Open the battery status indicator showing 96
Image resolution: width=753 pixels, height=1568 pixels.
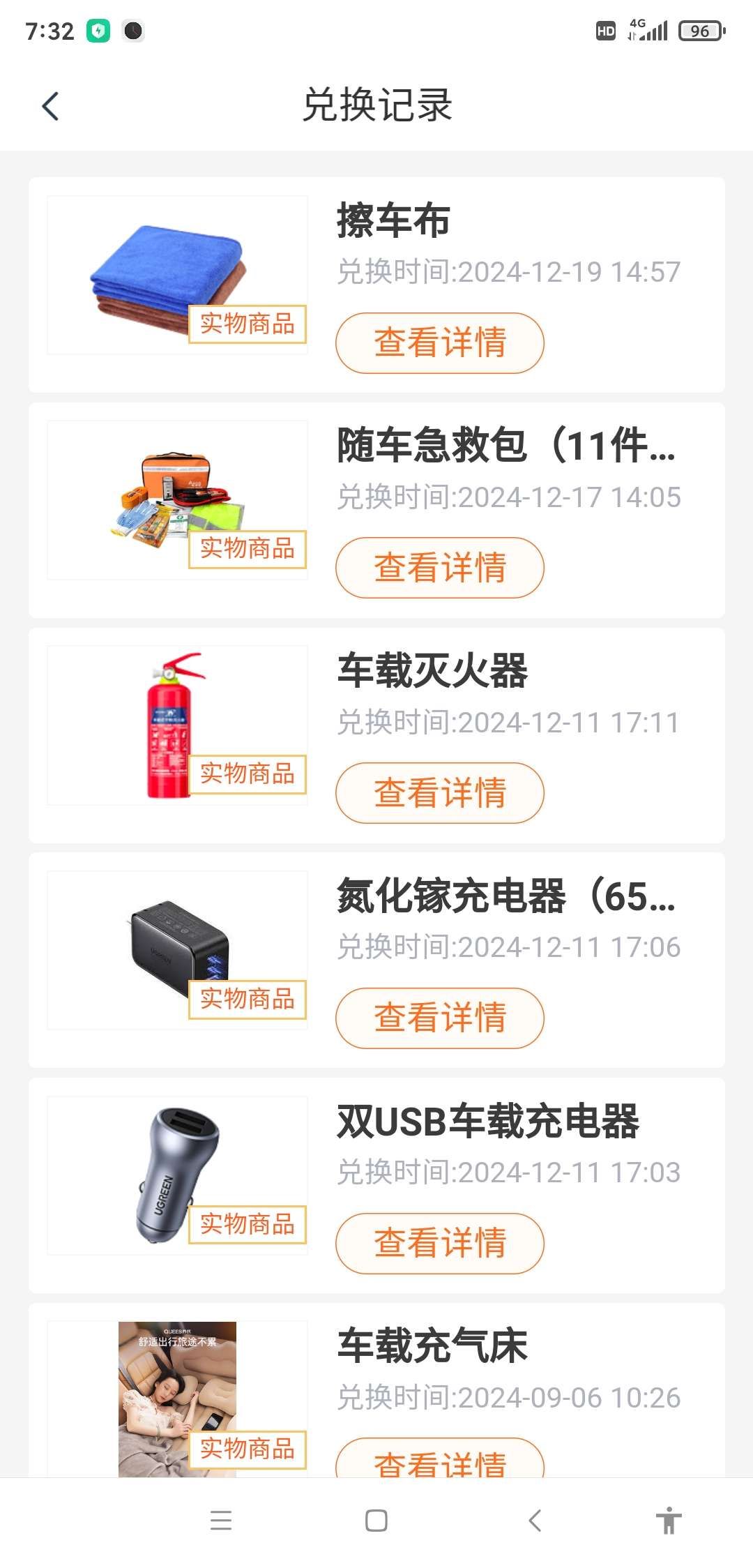(699, 29)
